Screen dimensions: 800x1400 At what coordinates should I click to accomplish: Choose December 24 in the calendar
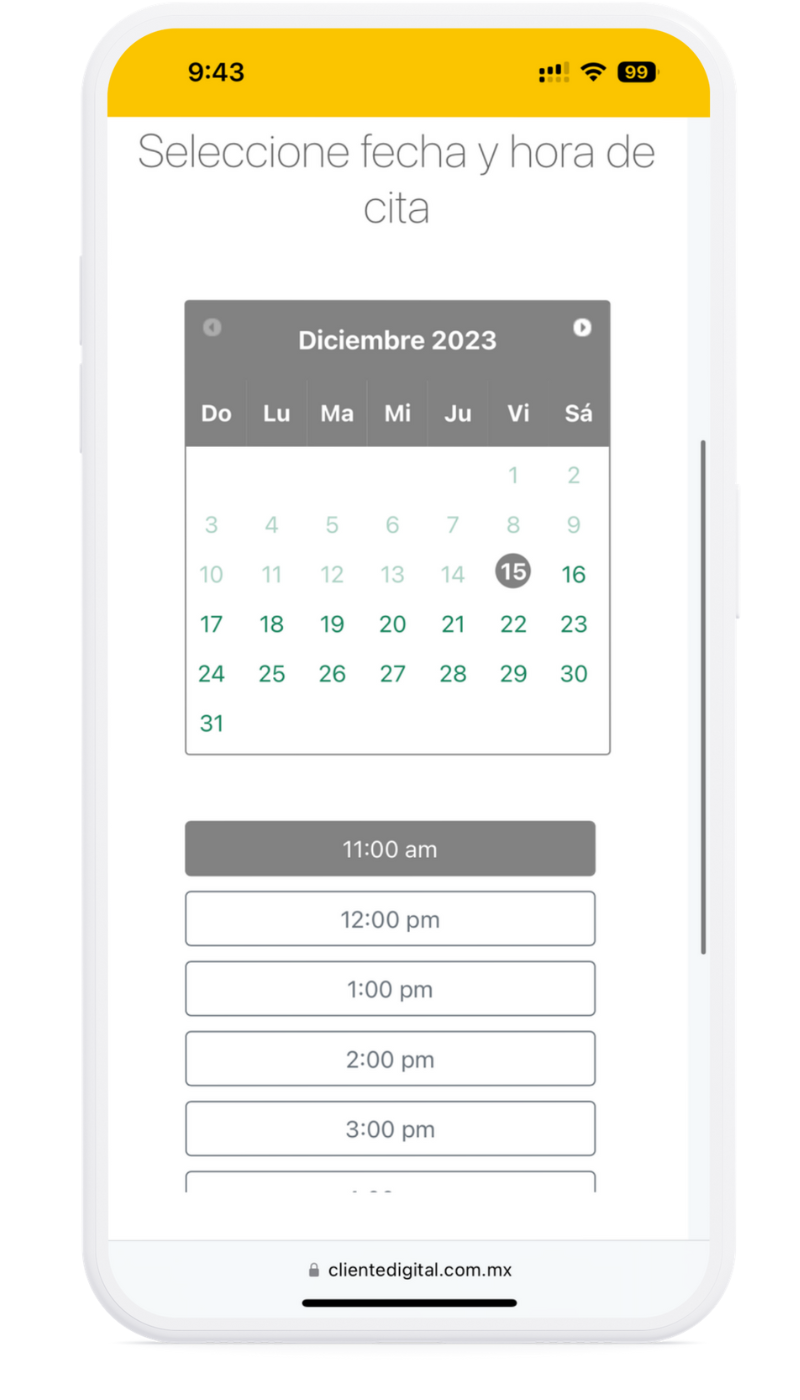click(x=211, y=674)
